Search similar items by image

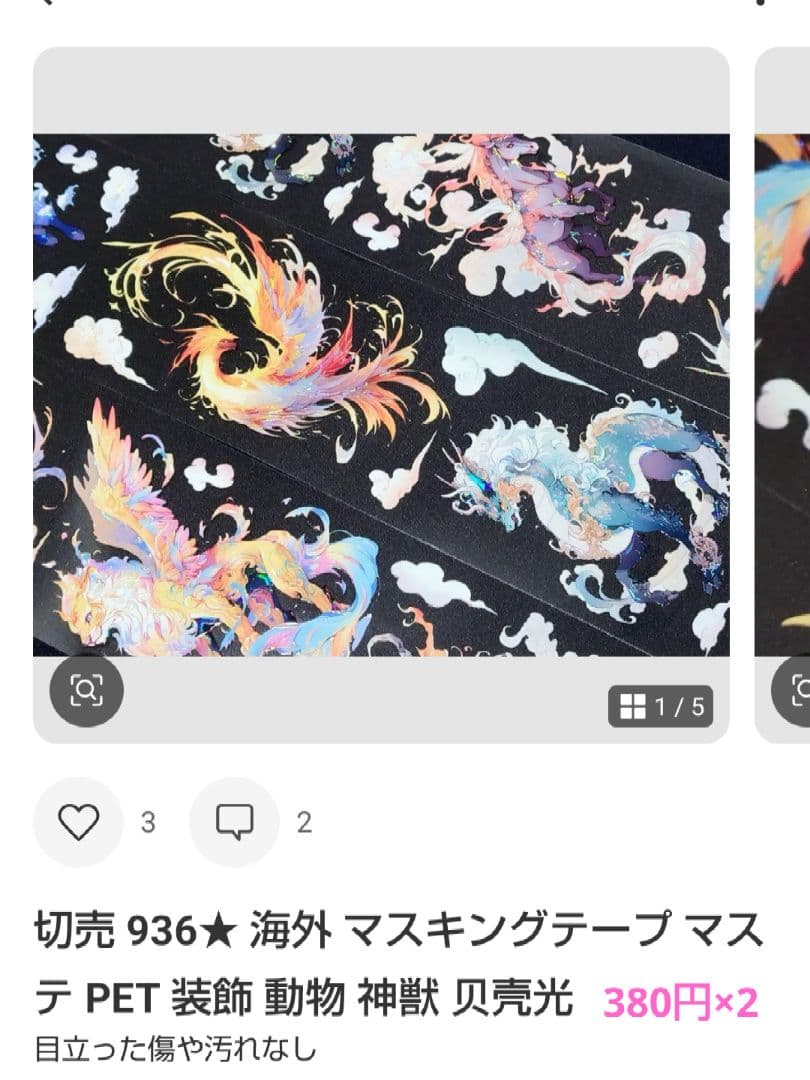87,690
